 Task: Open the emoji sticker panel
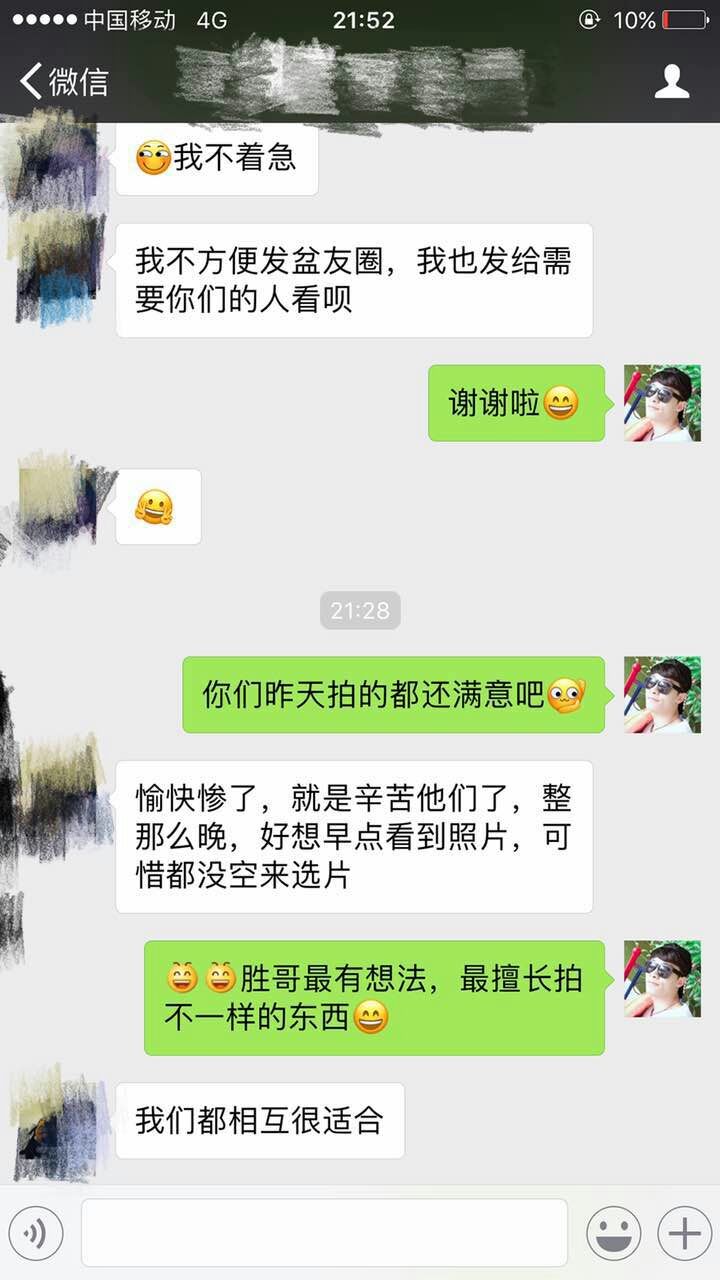click(x=613, y=1233)
